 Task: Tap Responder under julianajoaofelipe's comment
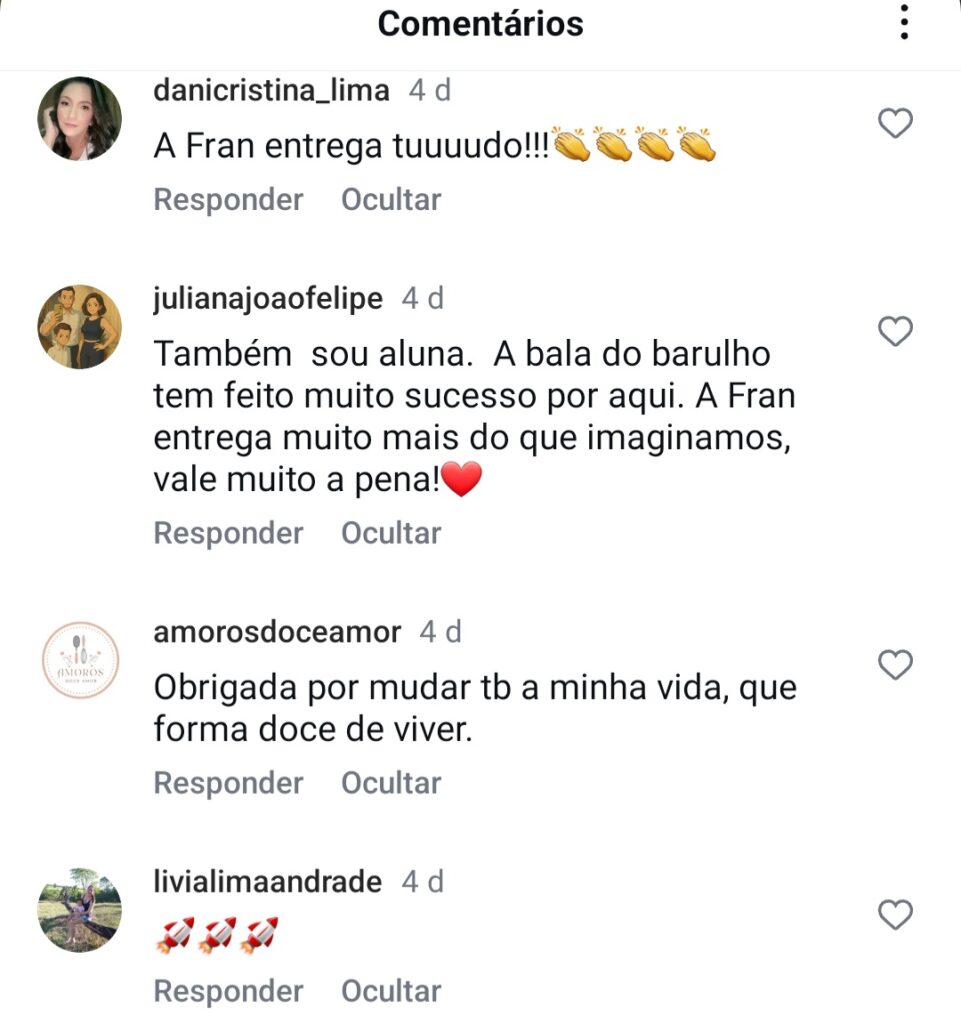pyautogui.click(x=228, y=533)
